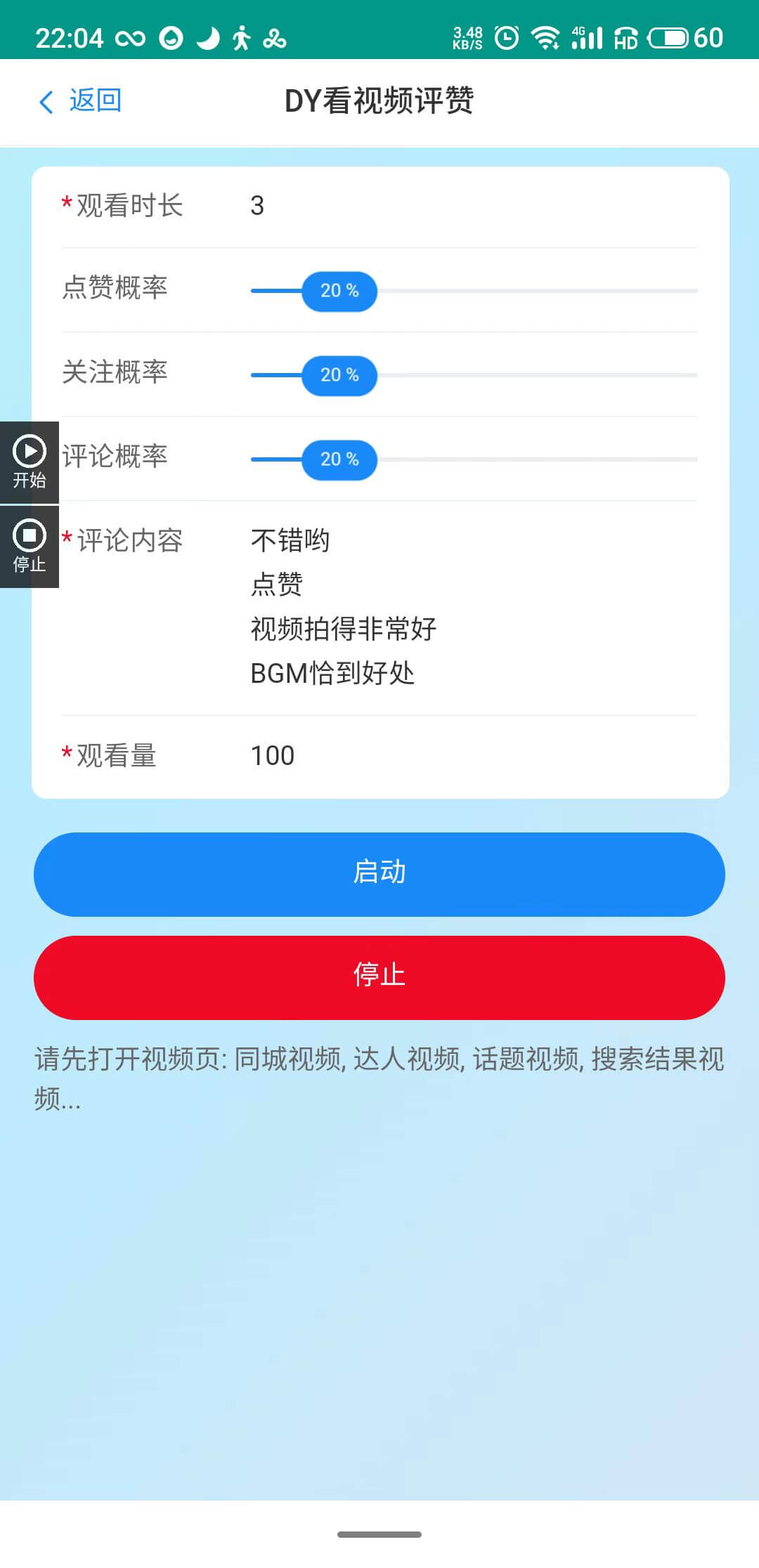759x1568 pixels.
Task: Go back with the 返回 button
Action: pyautogui.click(x=80, y=101)
